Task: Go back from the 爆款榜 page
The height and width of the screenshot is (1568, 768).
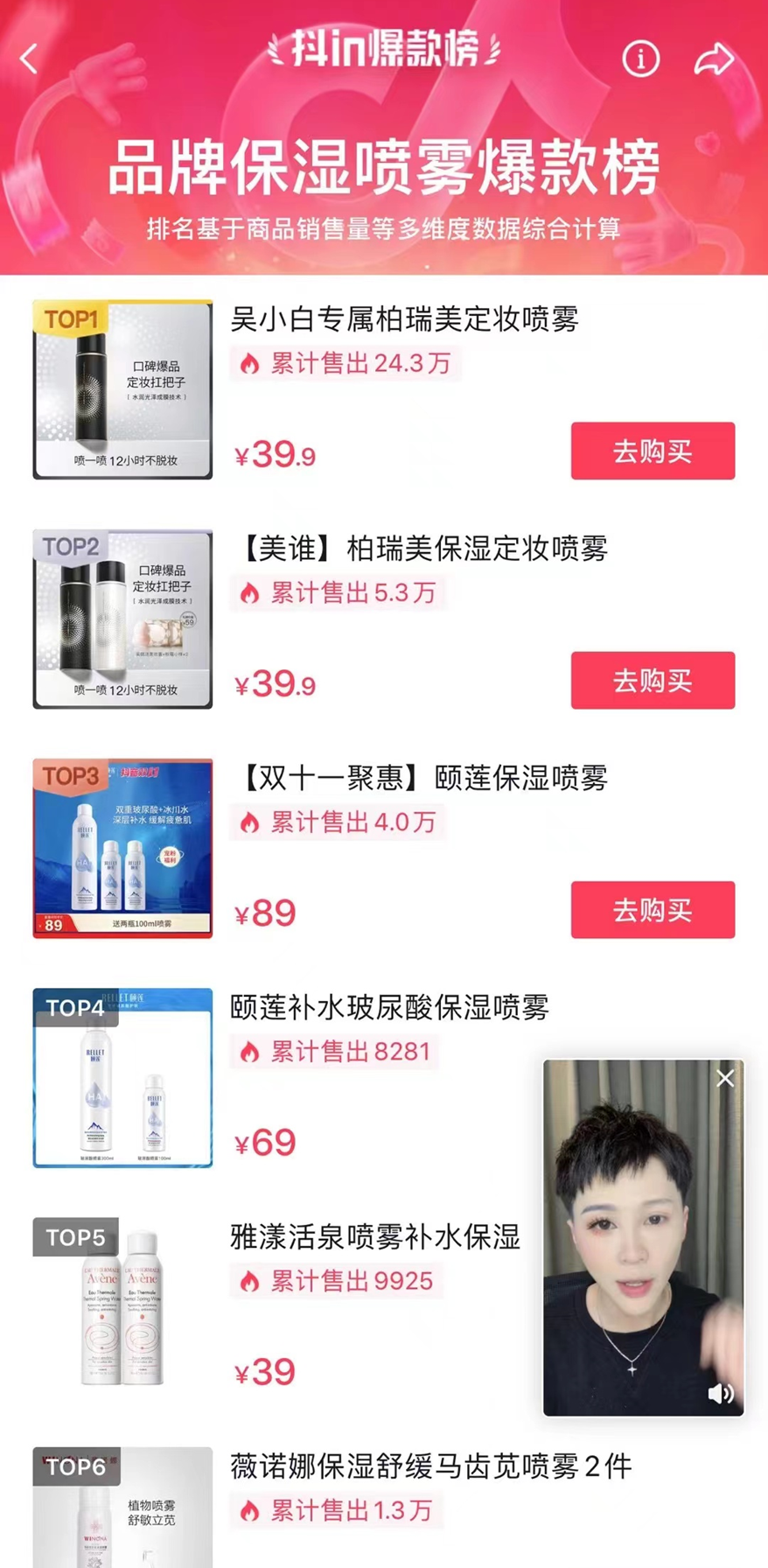Action: click(29, 59)
